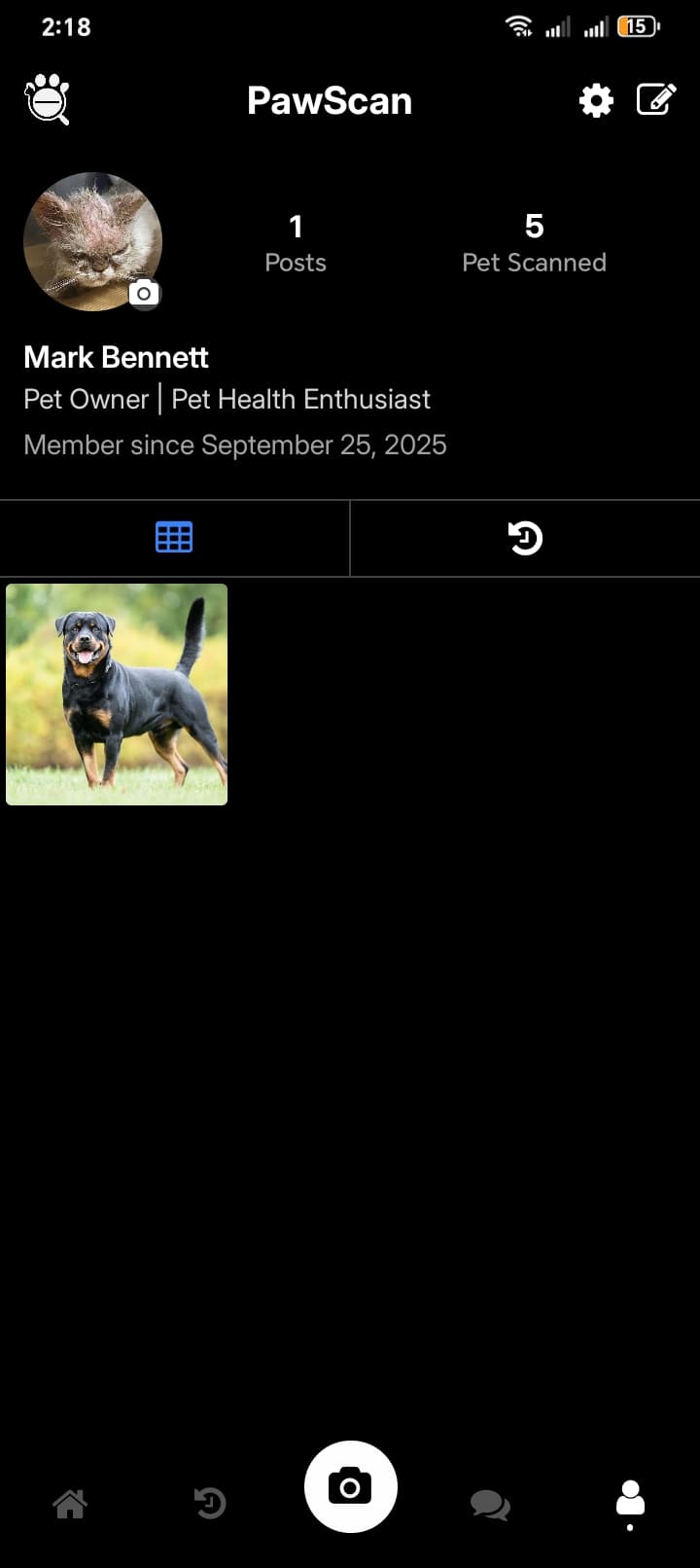Select the name Mark Bennett
The height and width of the screenshot is (1568, 700).
[x=116, y=357]
